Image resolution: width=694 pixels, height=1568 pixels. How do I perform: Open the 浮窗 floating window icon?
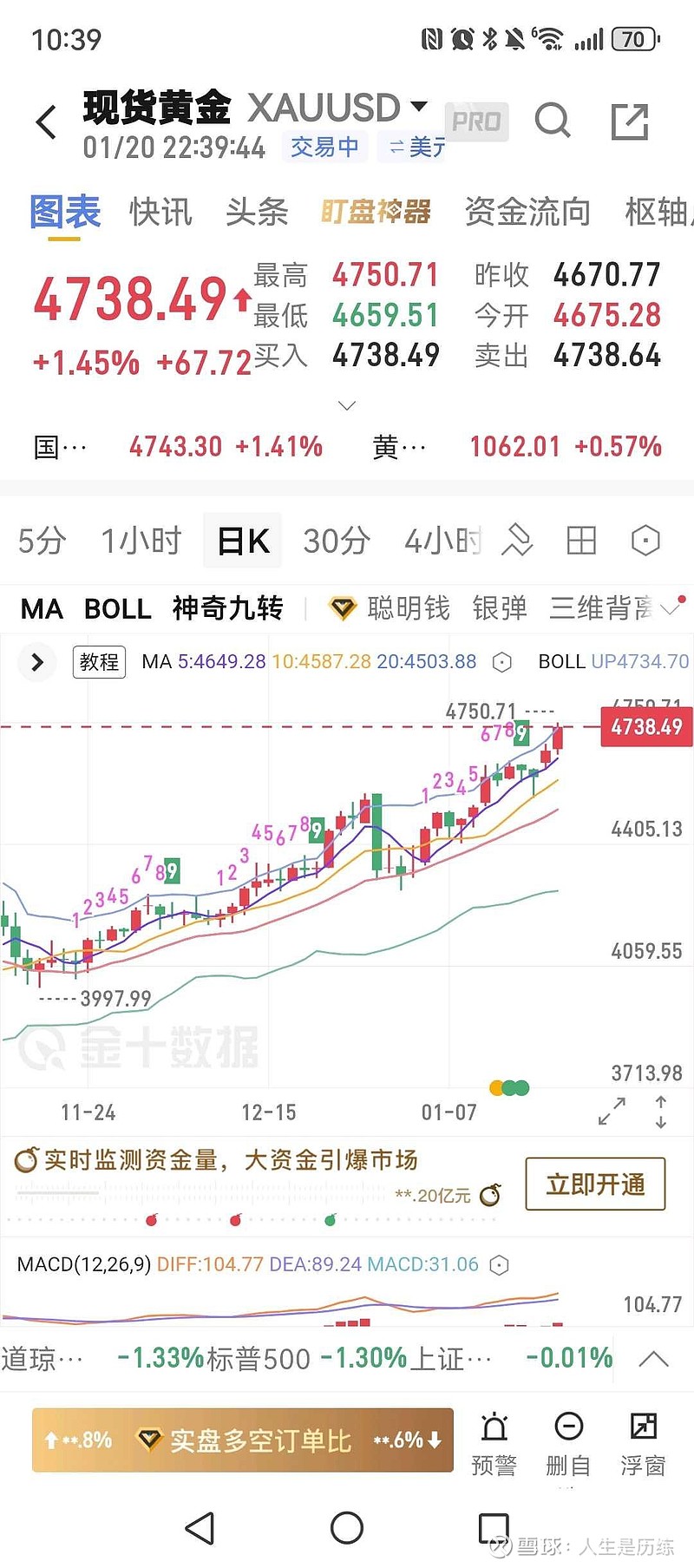pyautogui.click(x=643, y=1440)
